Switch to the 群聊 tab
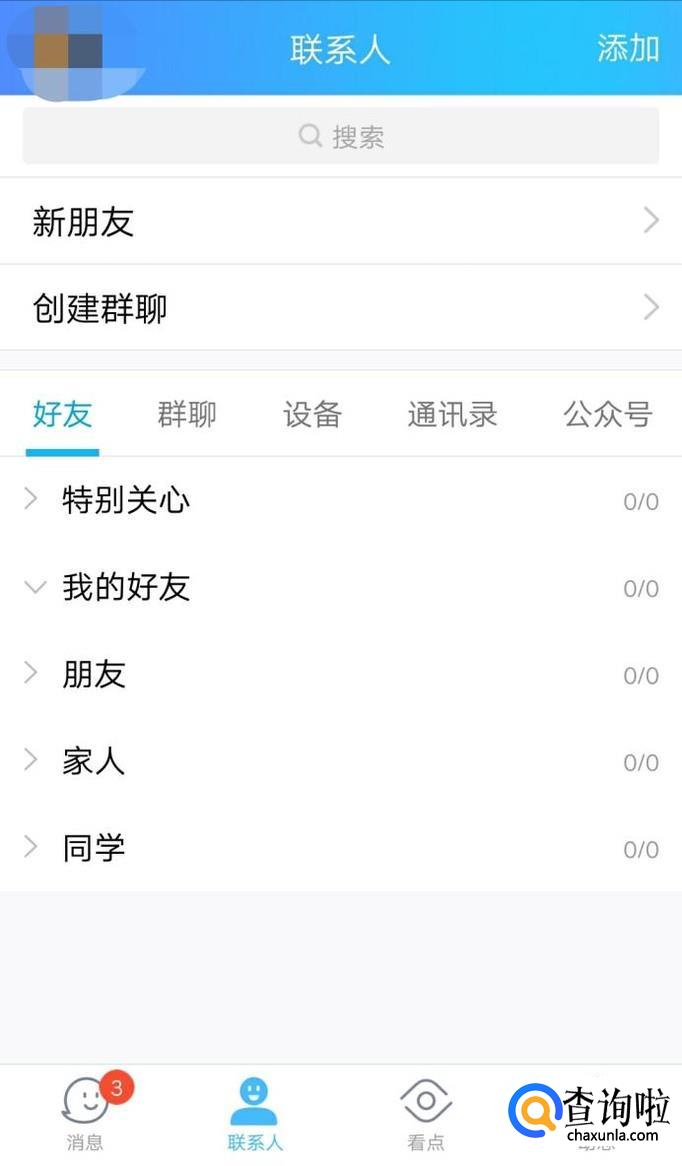This screenshot has height=1166, width=682. click(x=187, y=414)
